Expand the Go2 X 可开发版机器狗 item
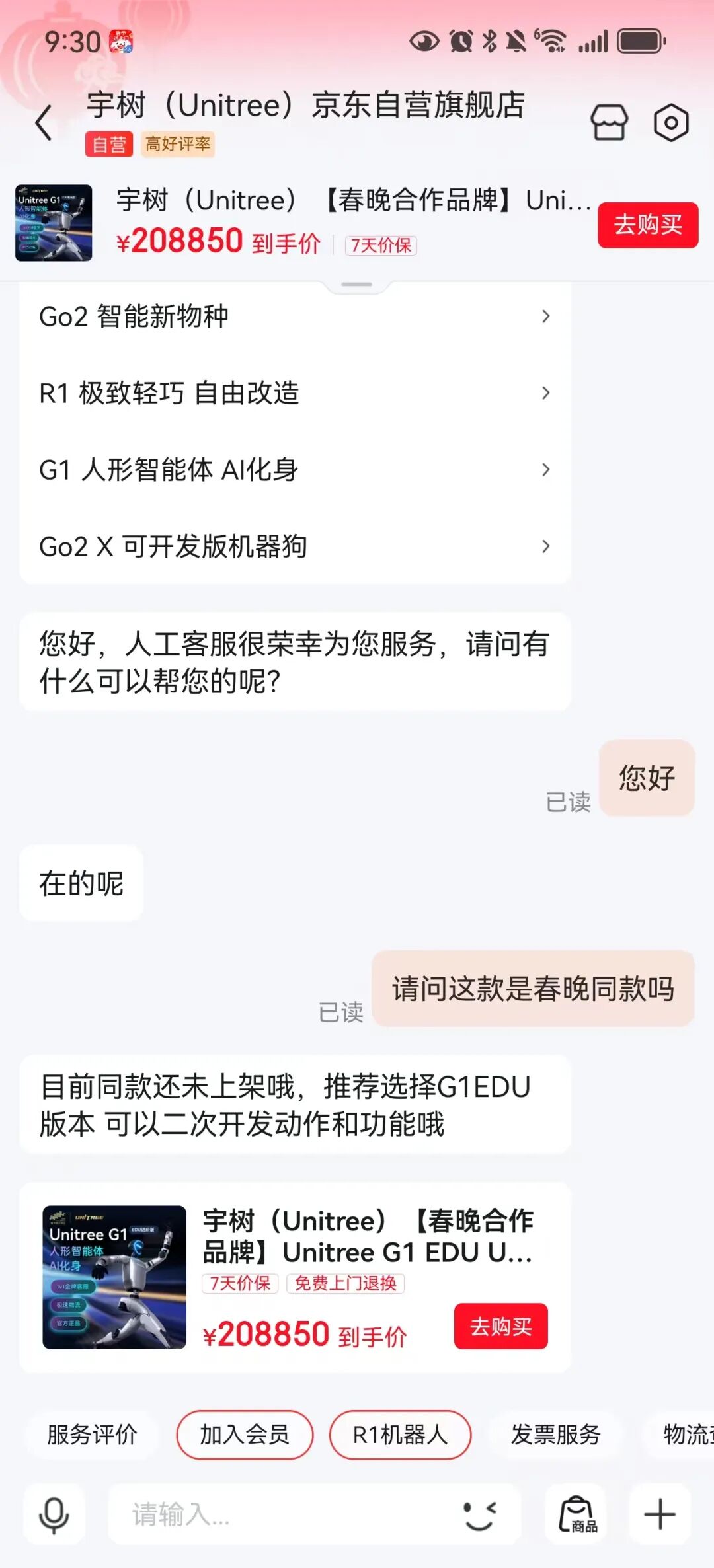 coord(296,546)
